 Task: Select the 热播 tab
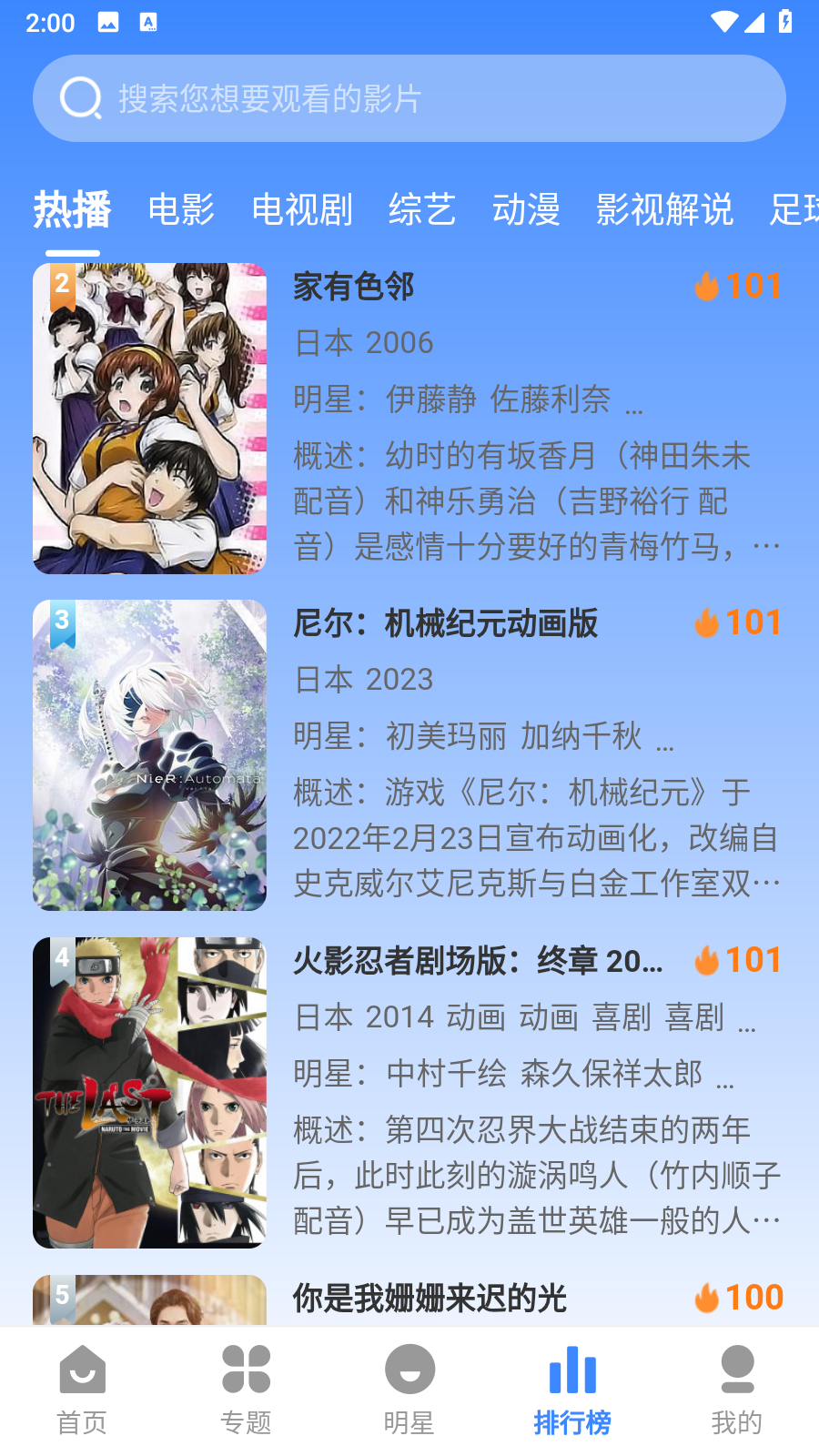point(72,210)
